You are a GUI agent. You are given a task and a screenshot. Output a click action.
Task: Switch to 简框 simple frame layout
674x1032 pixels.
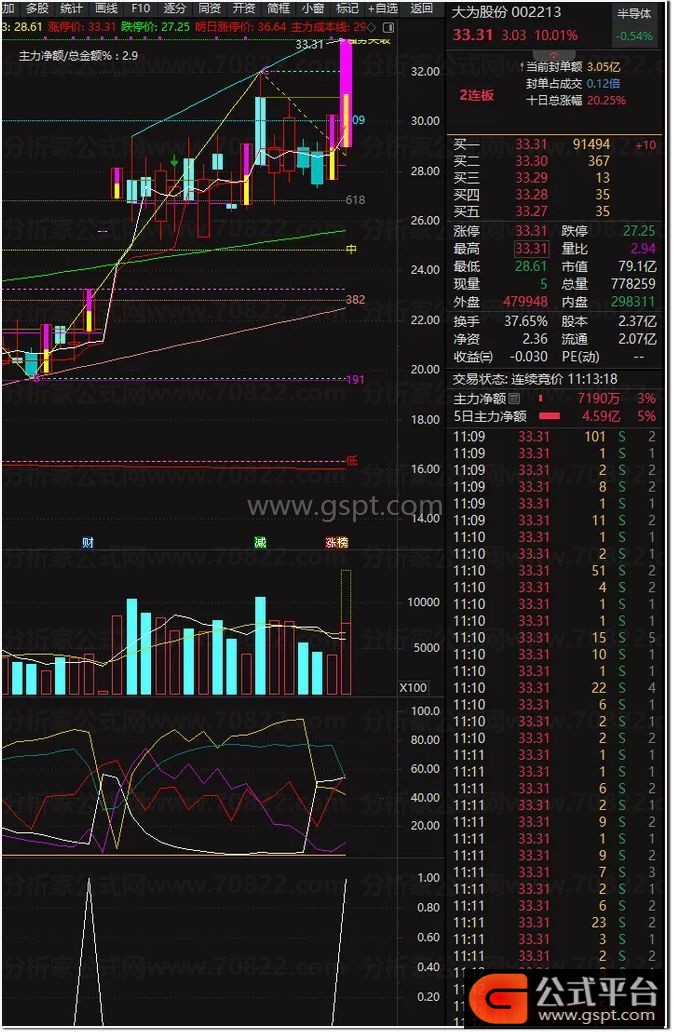point(278,8)
